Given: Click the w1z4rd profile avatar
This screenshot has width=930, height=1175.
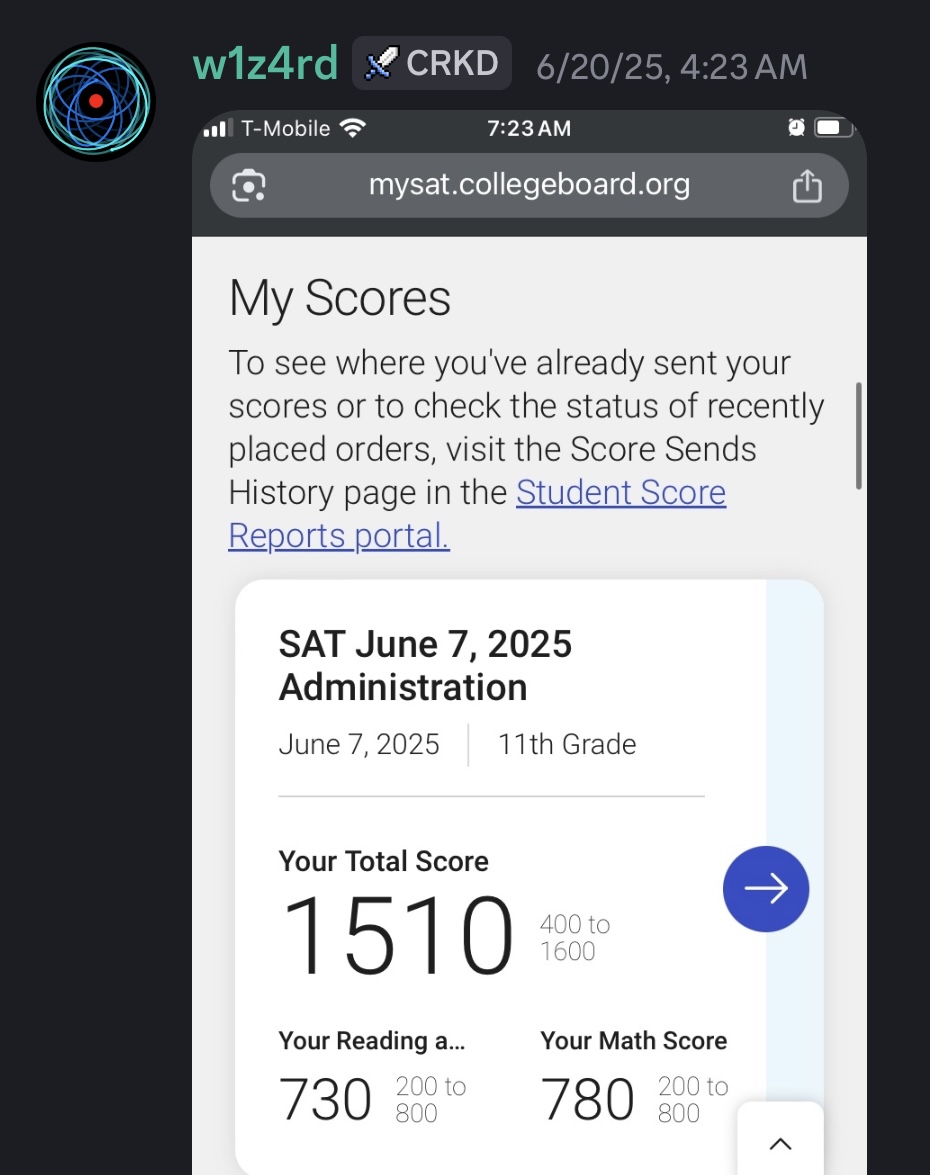Looking at the screenshot, I should tap(95, 100).
